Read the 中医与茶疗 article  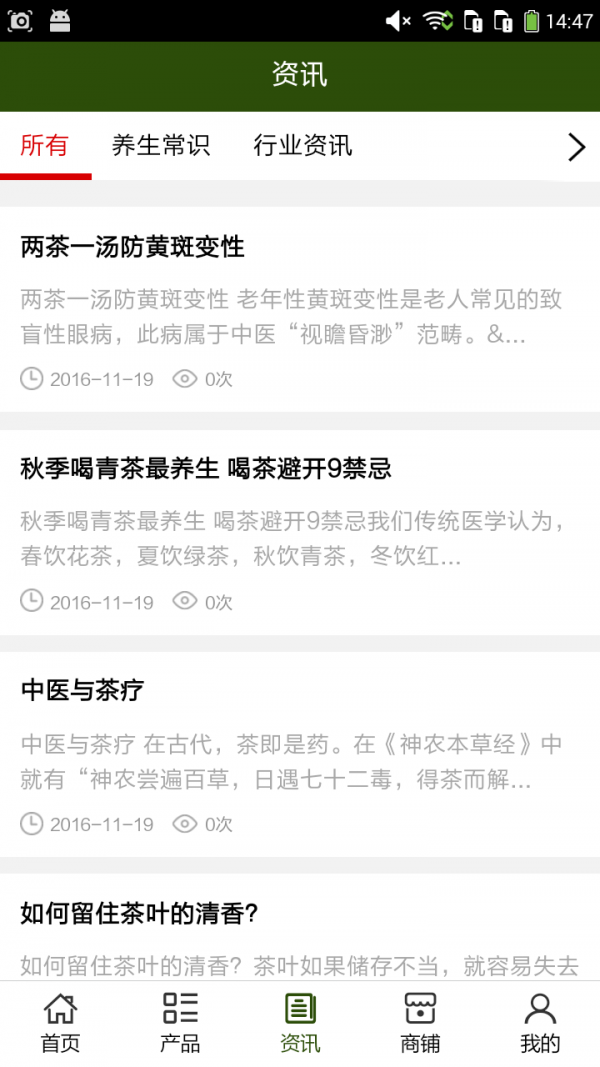click(300, 754)
